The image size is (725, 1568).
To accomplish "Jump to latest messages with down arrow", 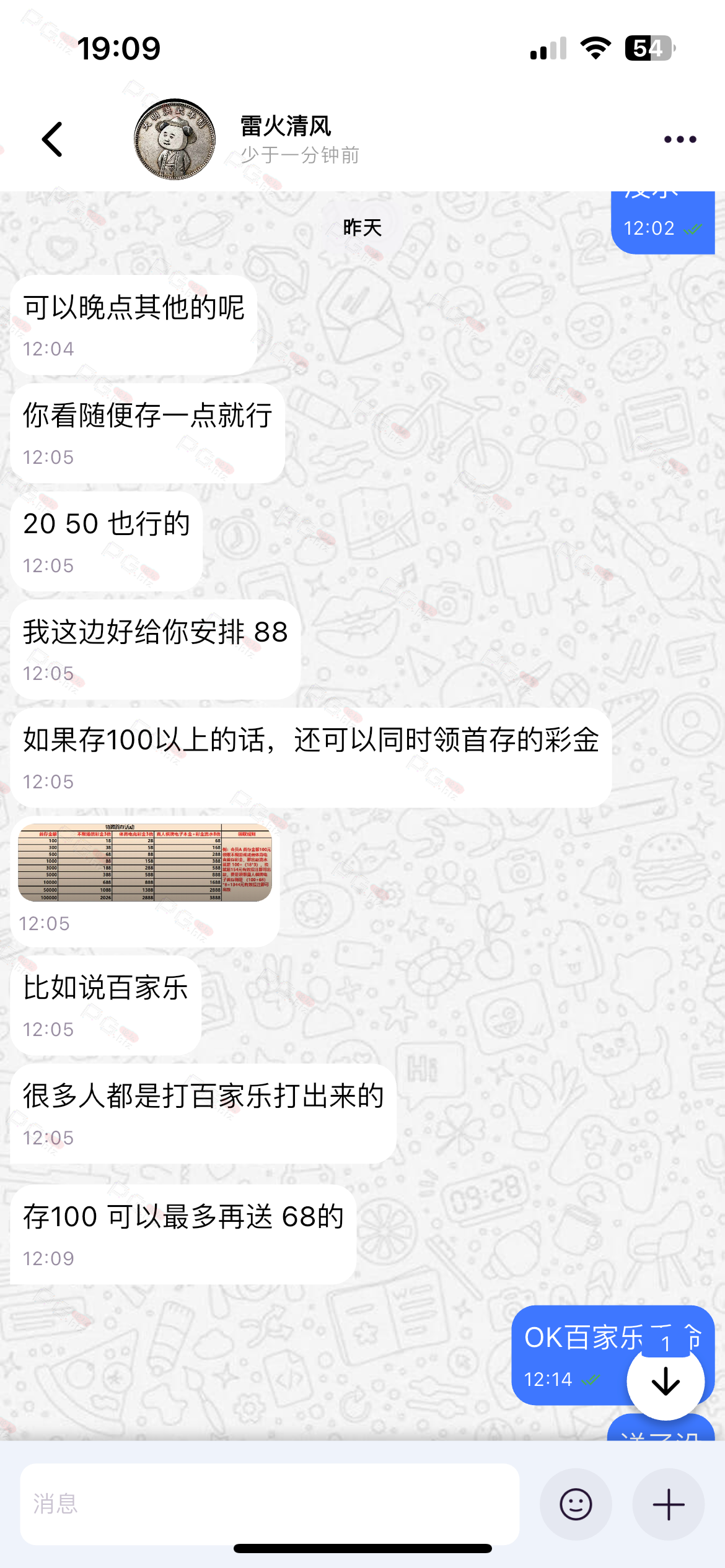I will [666, 1381].
